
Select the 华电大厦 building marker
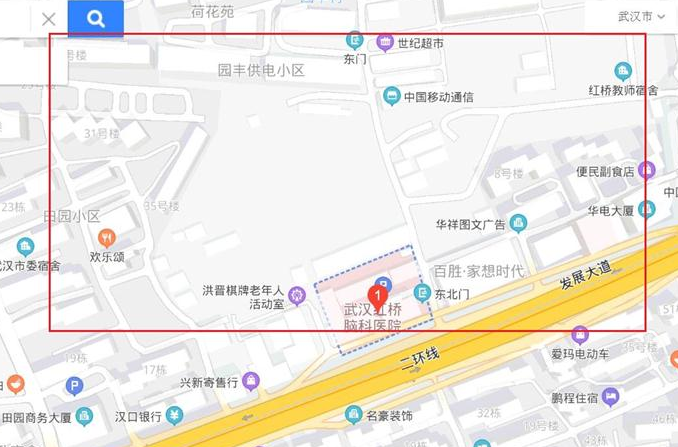(x=647, y=210)
